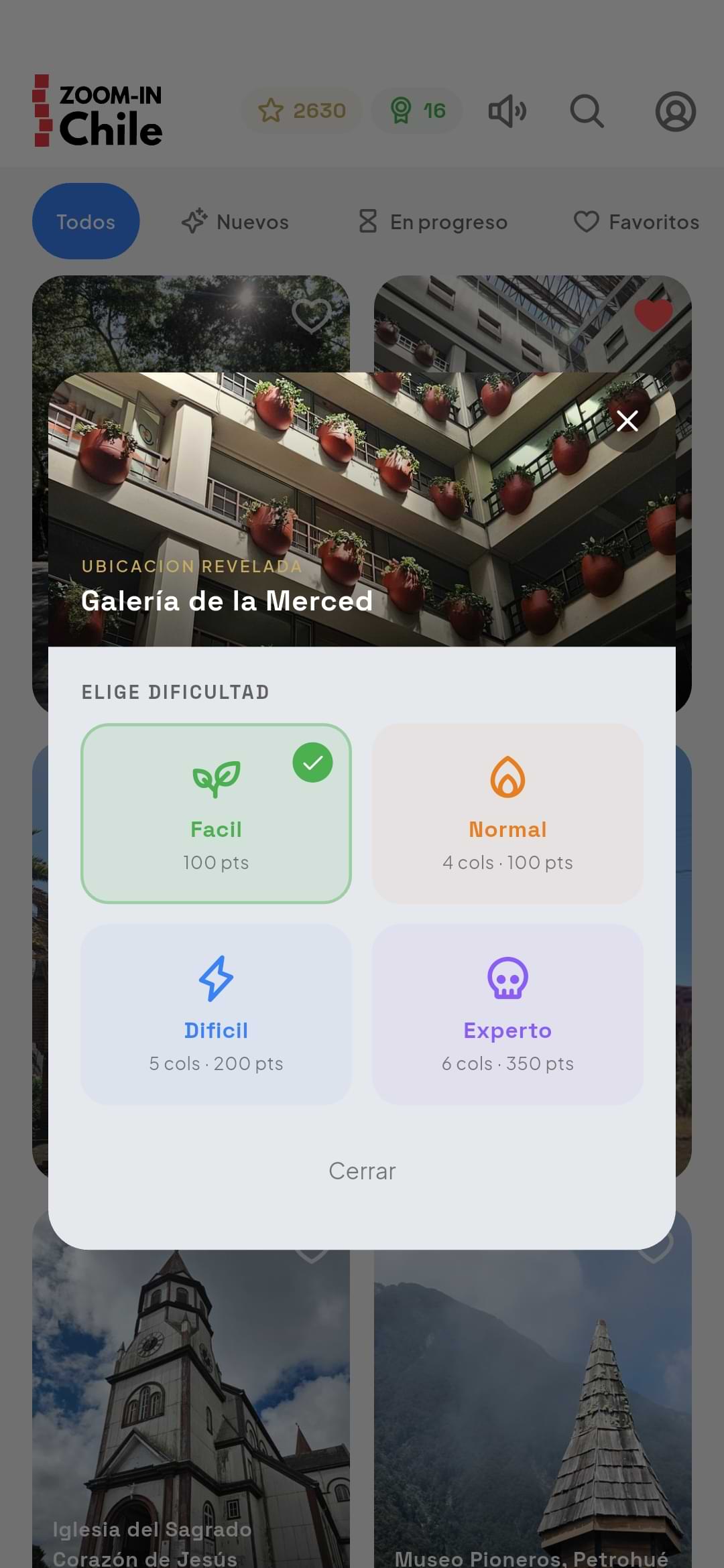Open the Favoritos tab
The width and height of the screenshot is (724, 1568).
tap(636, 221)
